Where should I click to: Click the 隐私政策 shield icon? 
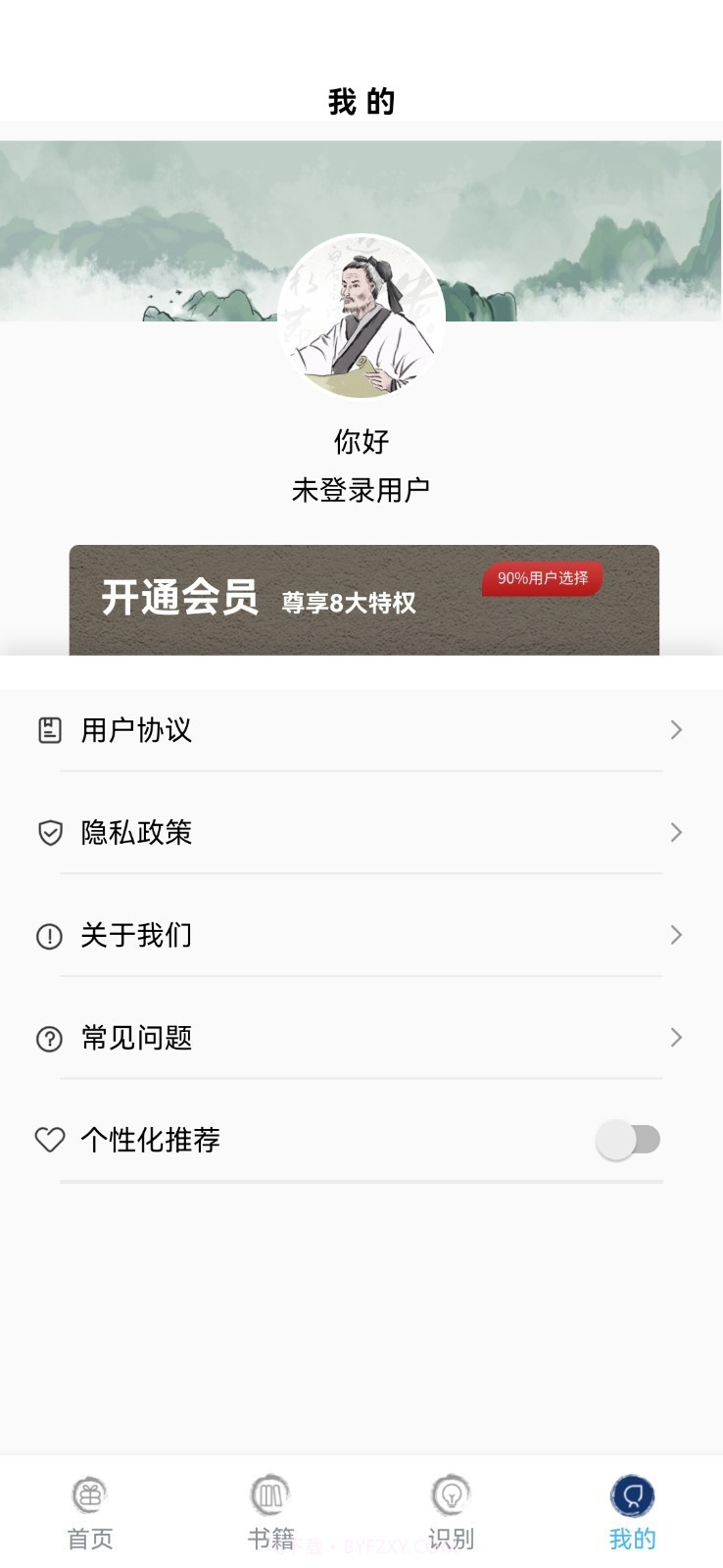point(50,832)
